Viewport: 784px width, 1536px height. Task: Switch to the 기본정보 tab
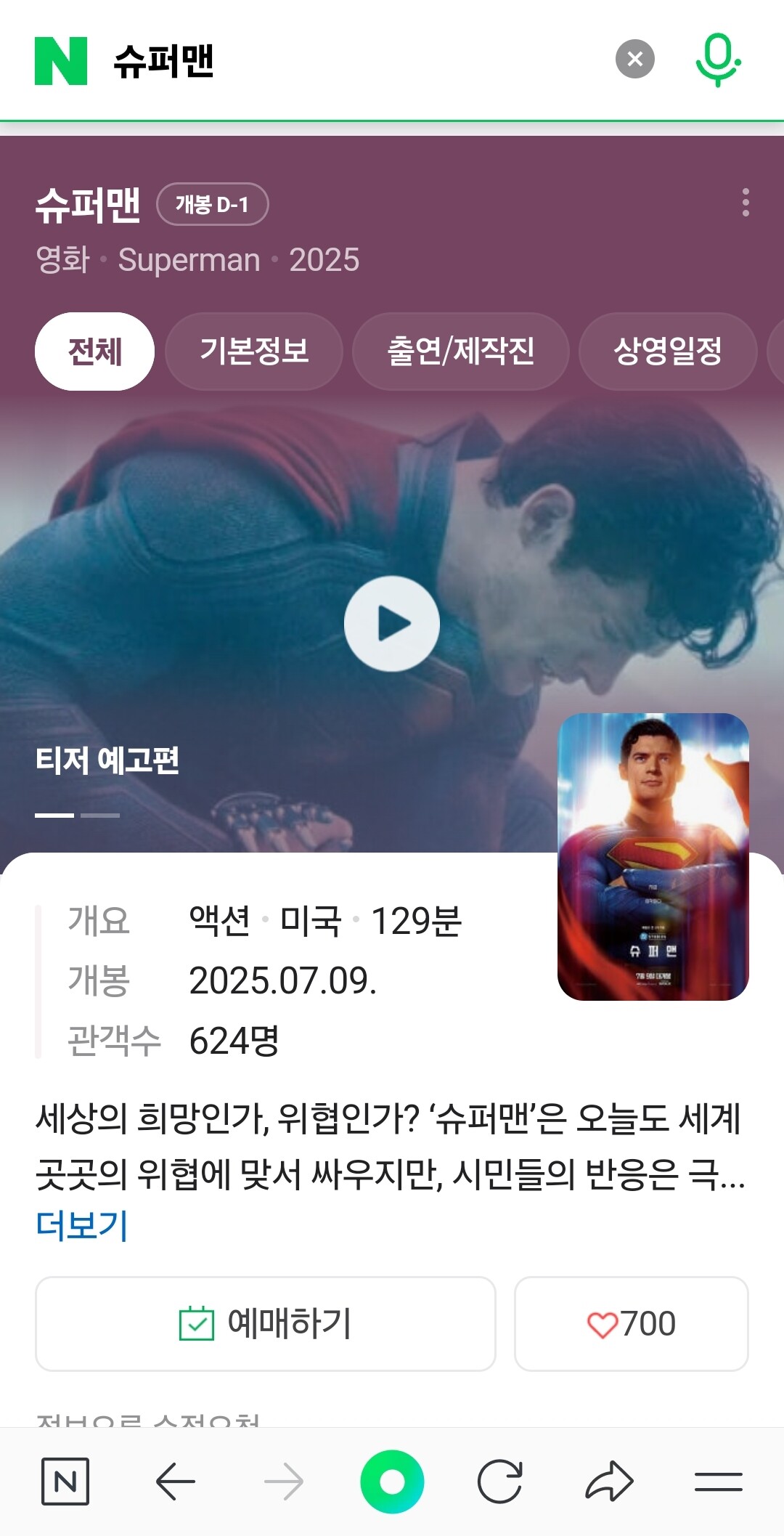(254, 352)
